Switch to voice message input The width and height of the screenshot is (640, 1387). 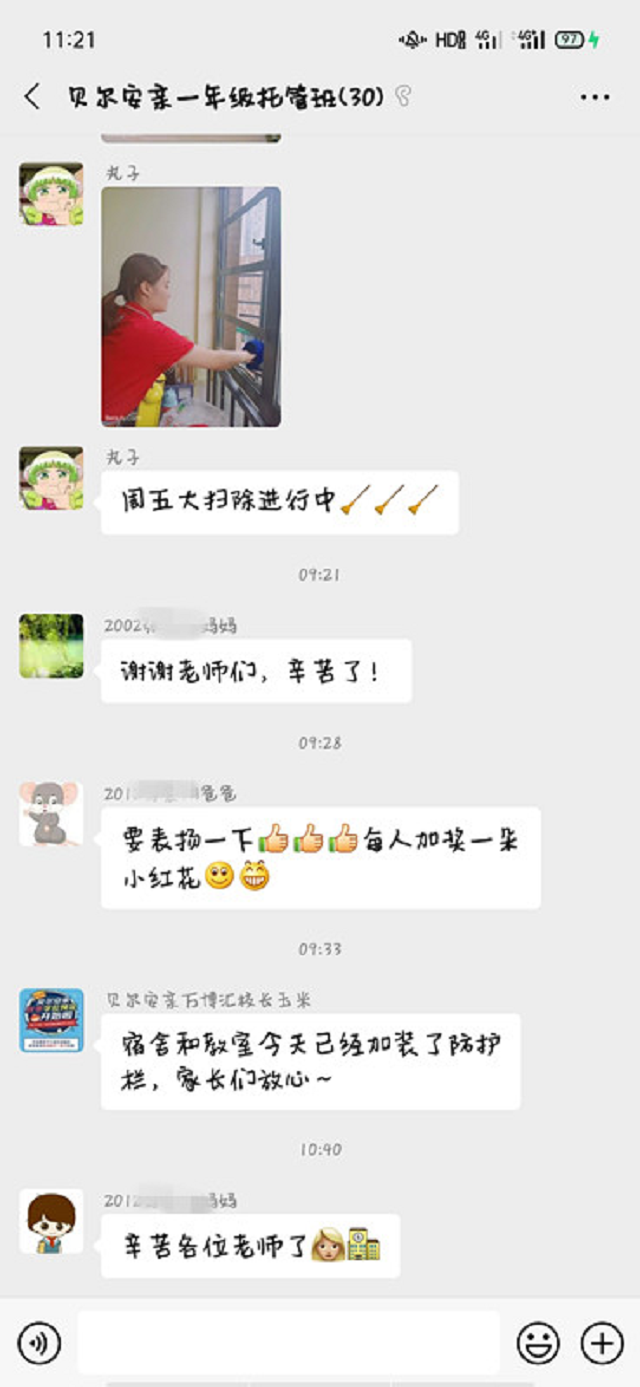39,1343
